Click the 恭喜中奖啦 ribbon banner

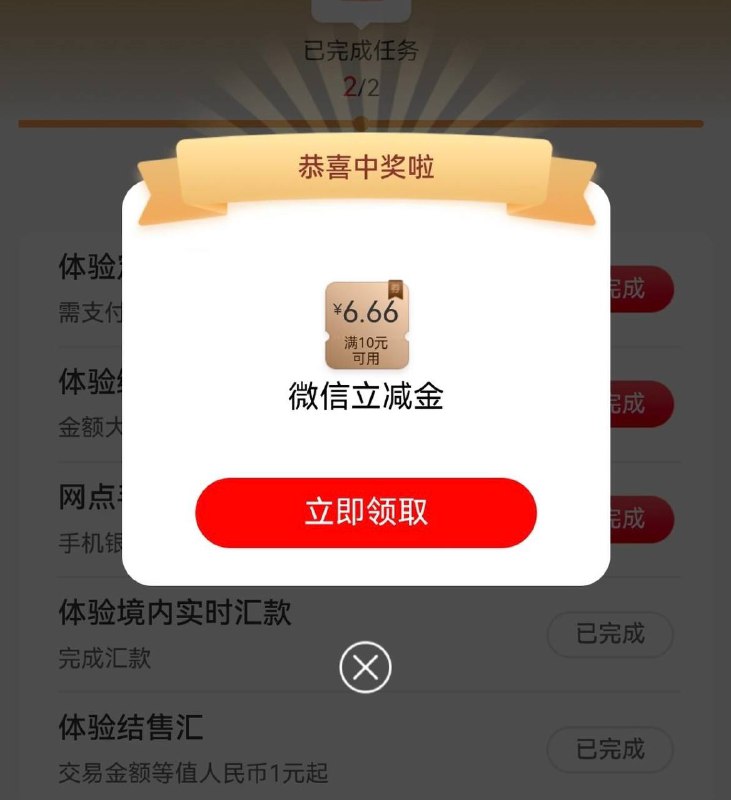click(366, 167)
